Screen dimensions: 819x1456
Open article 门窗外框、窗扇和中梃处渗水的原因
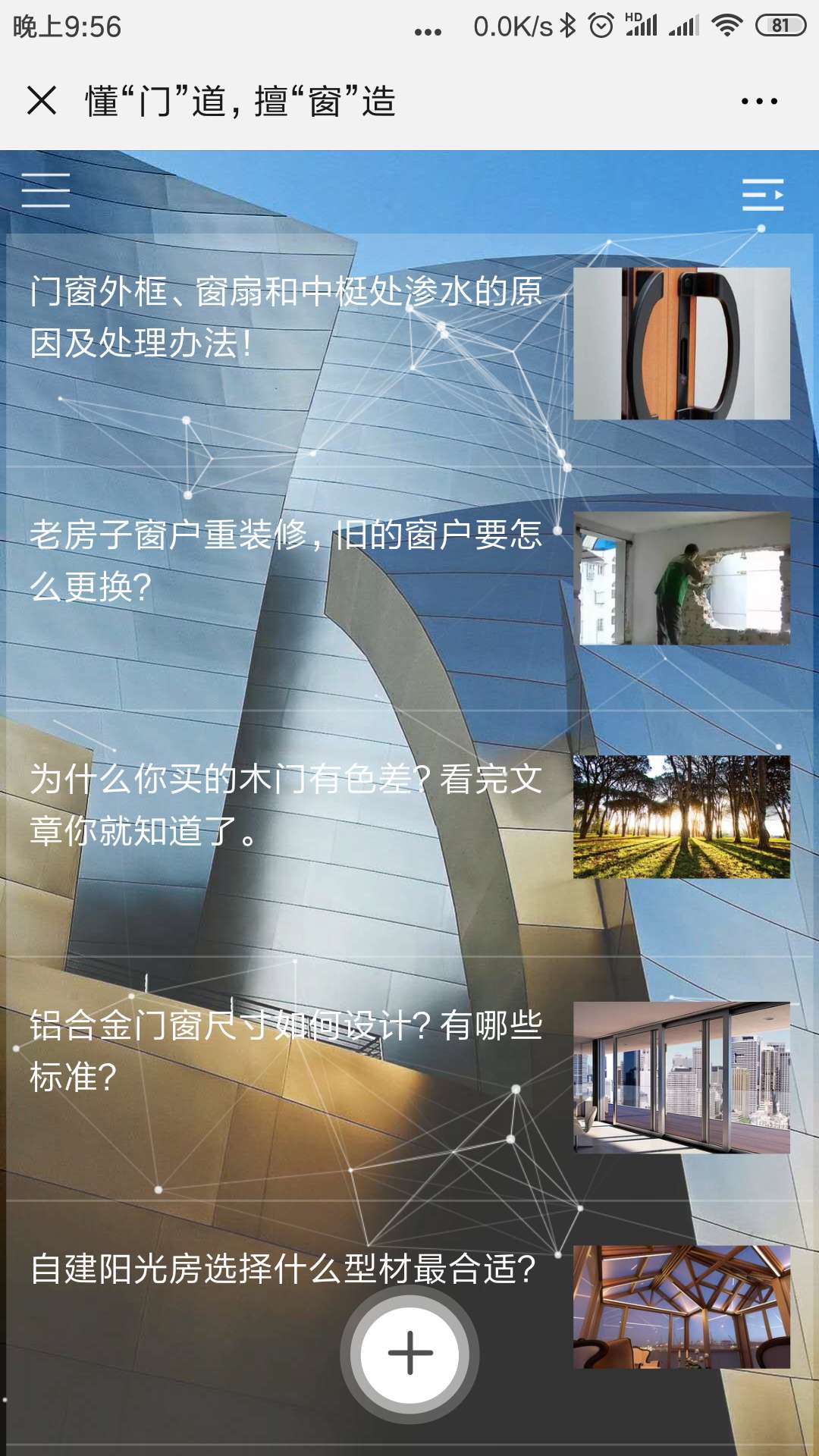coord(286,317)
